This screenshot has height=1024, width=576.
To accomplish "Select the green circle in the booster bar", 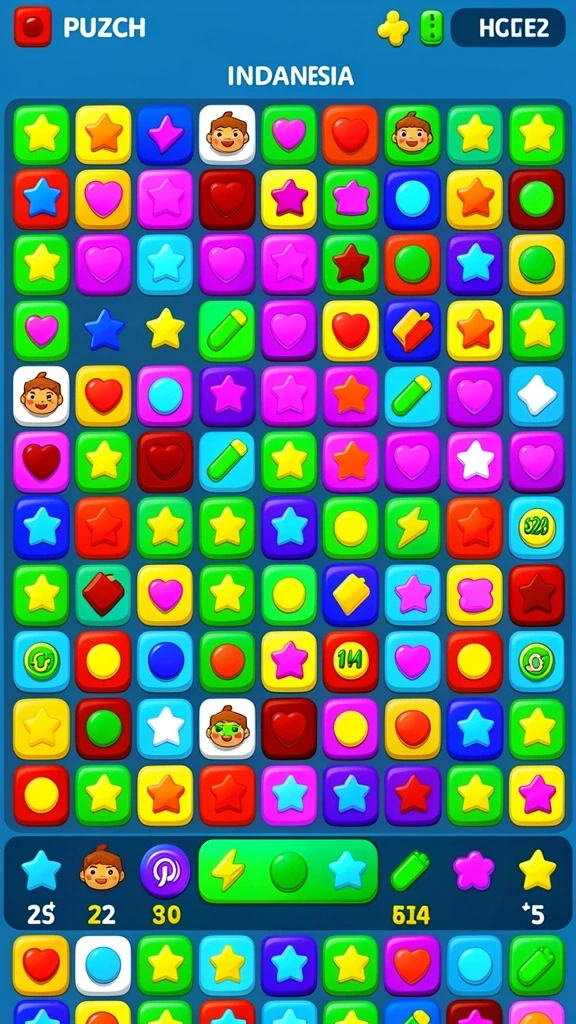I will (x=289, y=872).
